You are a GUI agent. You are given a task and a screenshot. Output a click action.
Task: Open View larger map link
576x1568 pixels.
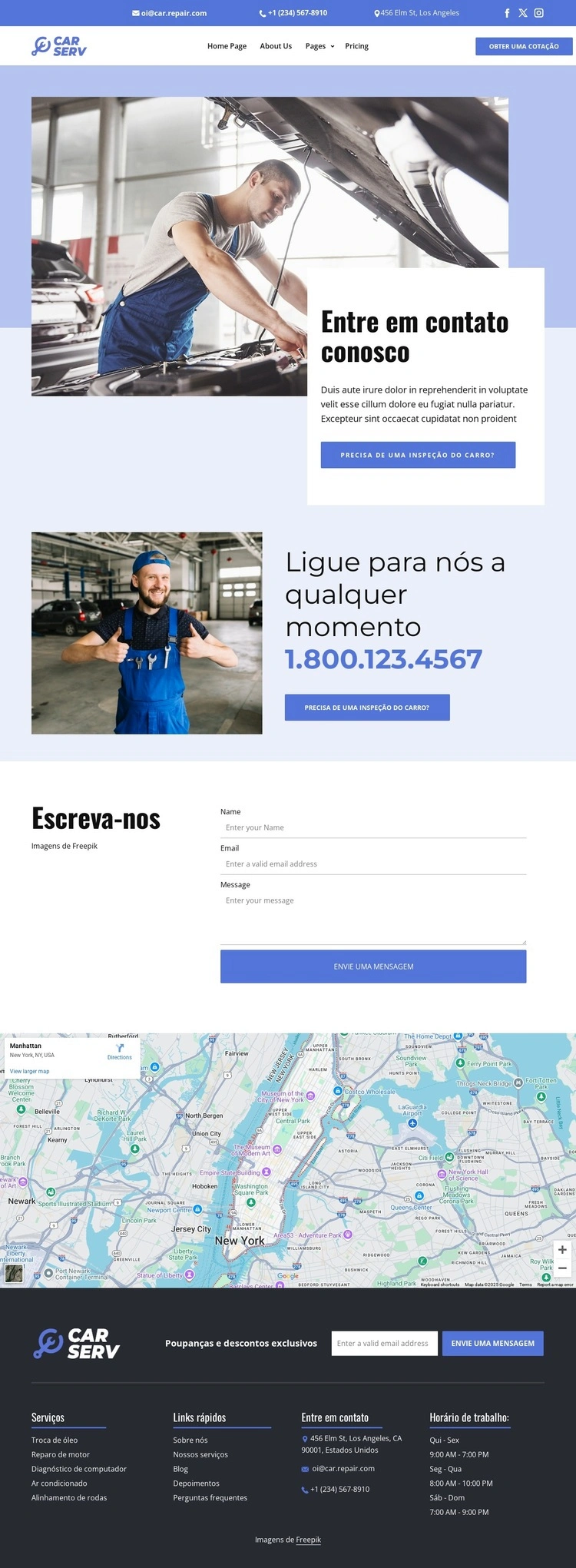(29, 1071)
